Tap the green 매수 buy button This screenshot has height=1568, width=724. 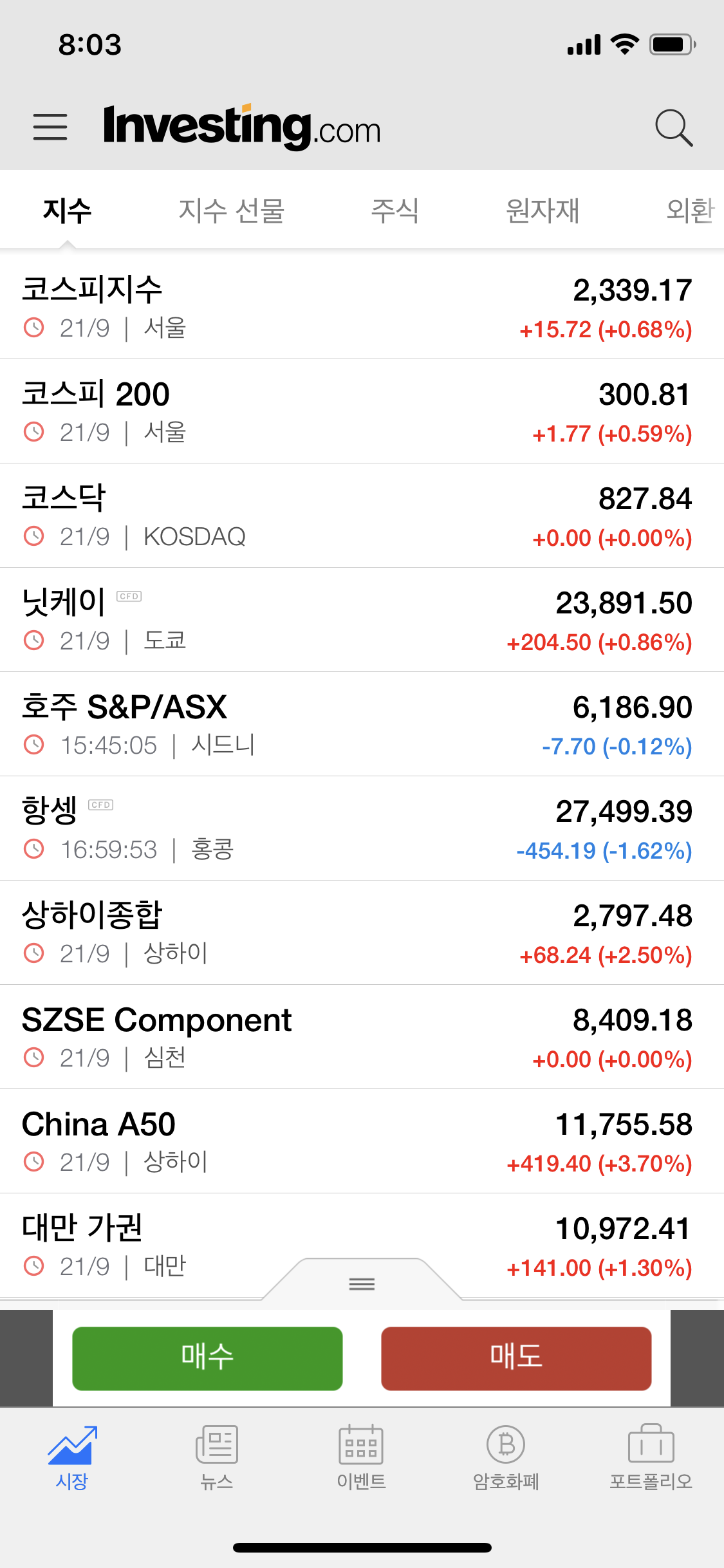pyautogui.click(x=207, y=1358)
